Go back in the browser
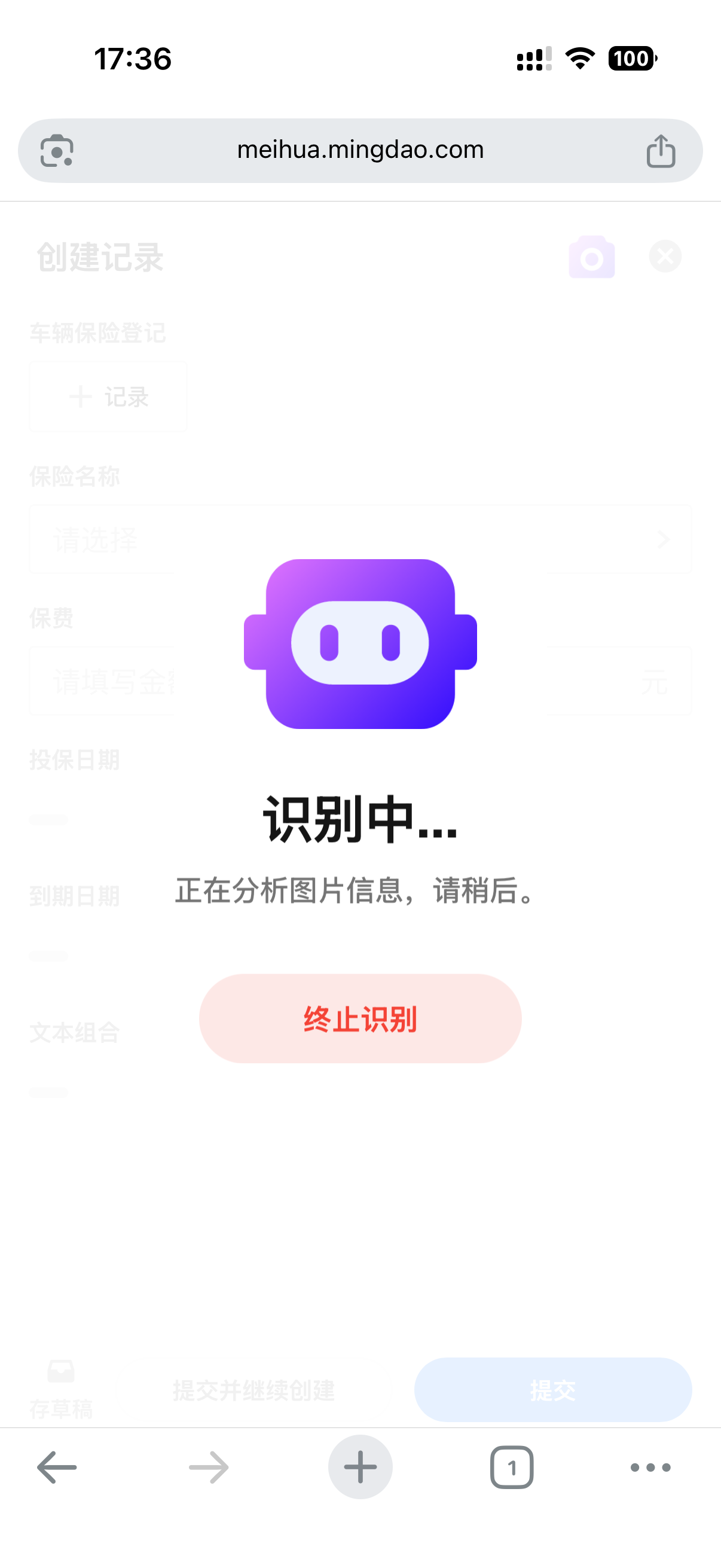 57,1467
